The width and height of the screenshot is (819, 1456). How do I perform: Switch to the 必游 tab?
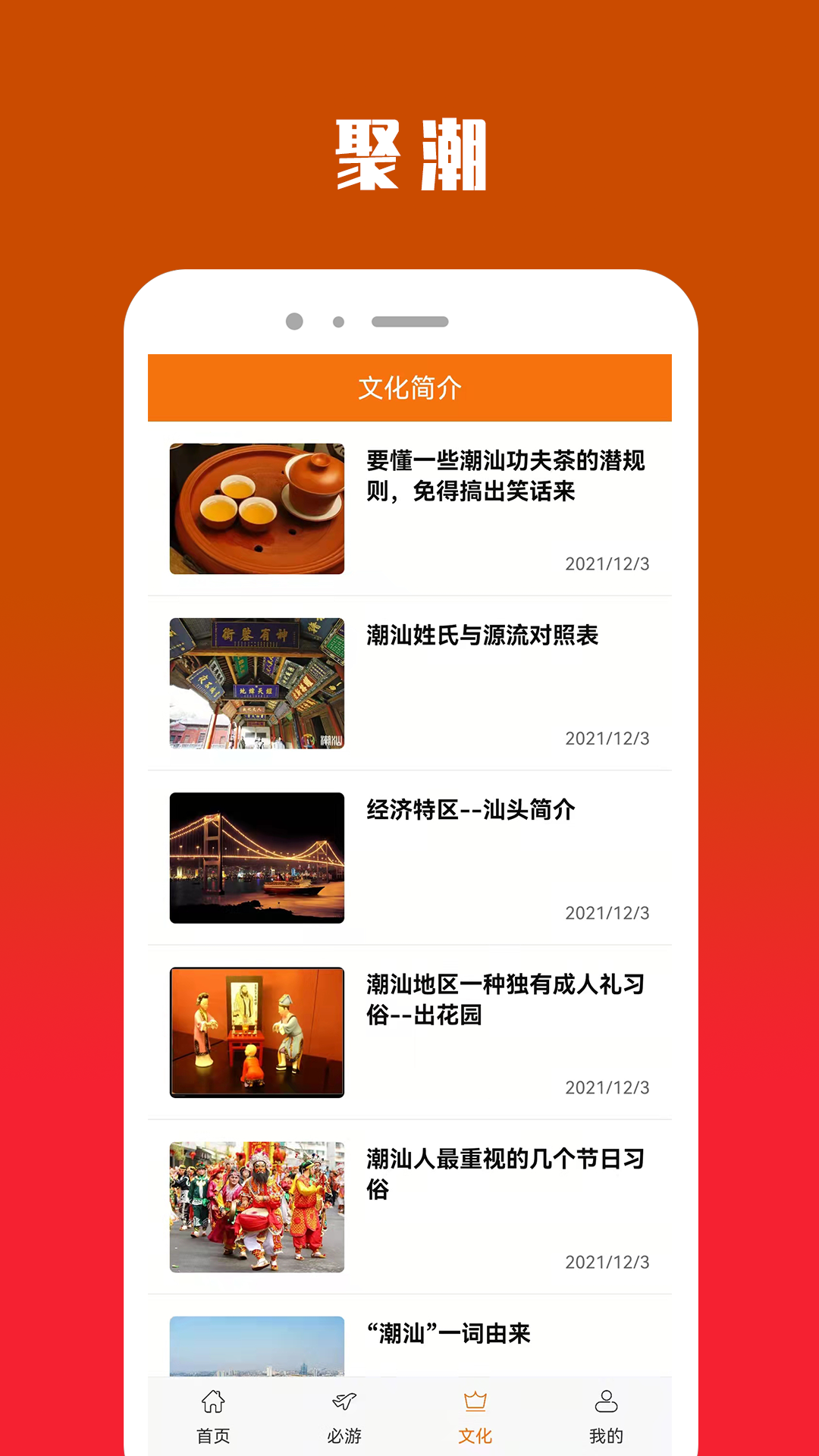click(344, 1430)
